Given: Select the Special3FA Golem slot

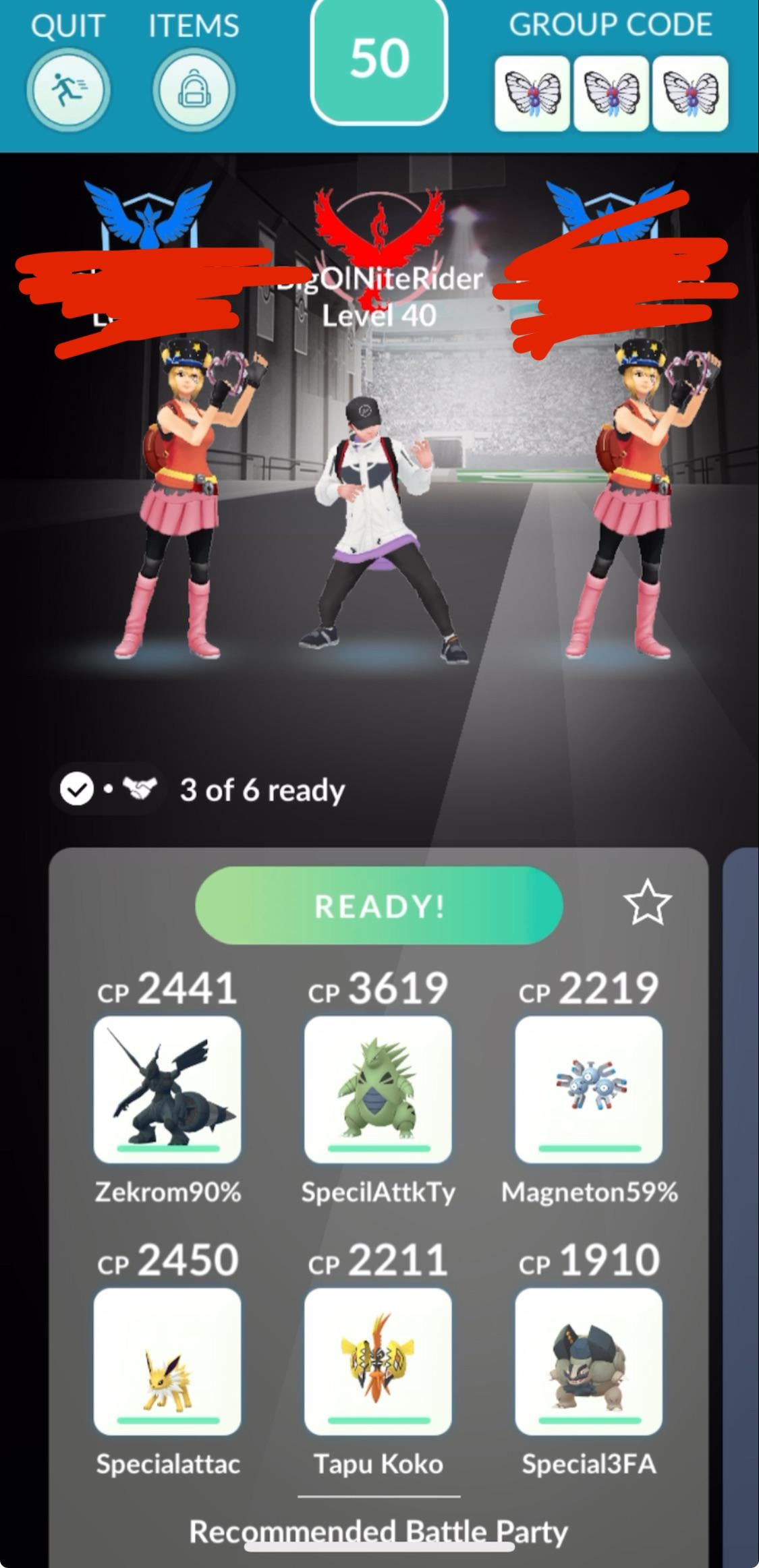Looking at the screenshot, I should [x=588, y=1361].
